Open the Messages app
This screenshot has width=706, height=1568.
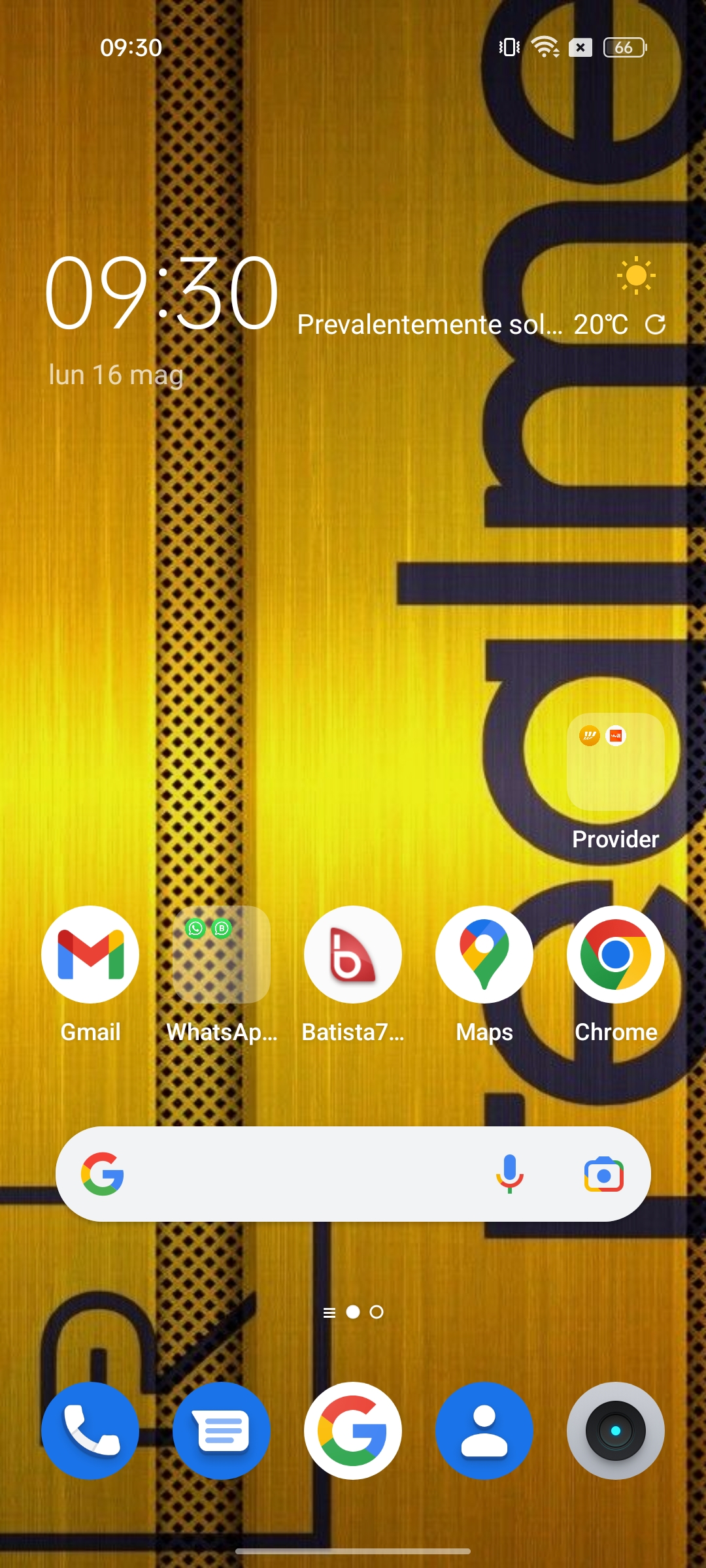point(222,1431)
